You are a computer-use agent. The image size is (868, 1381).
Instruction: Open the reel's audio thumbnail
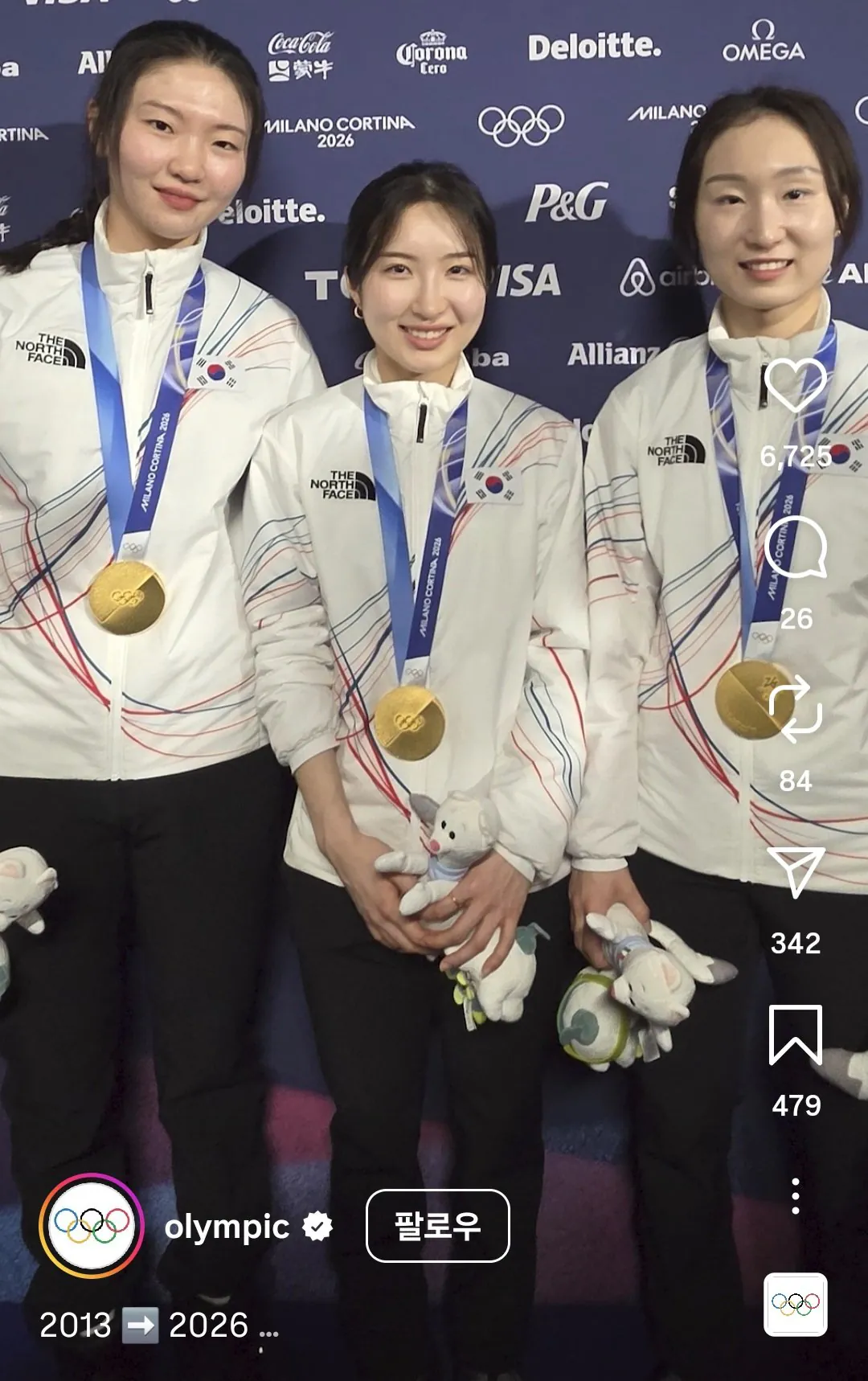(795, 1304)
